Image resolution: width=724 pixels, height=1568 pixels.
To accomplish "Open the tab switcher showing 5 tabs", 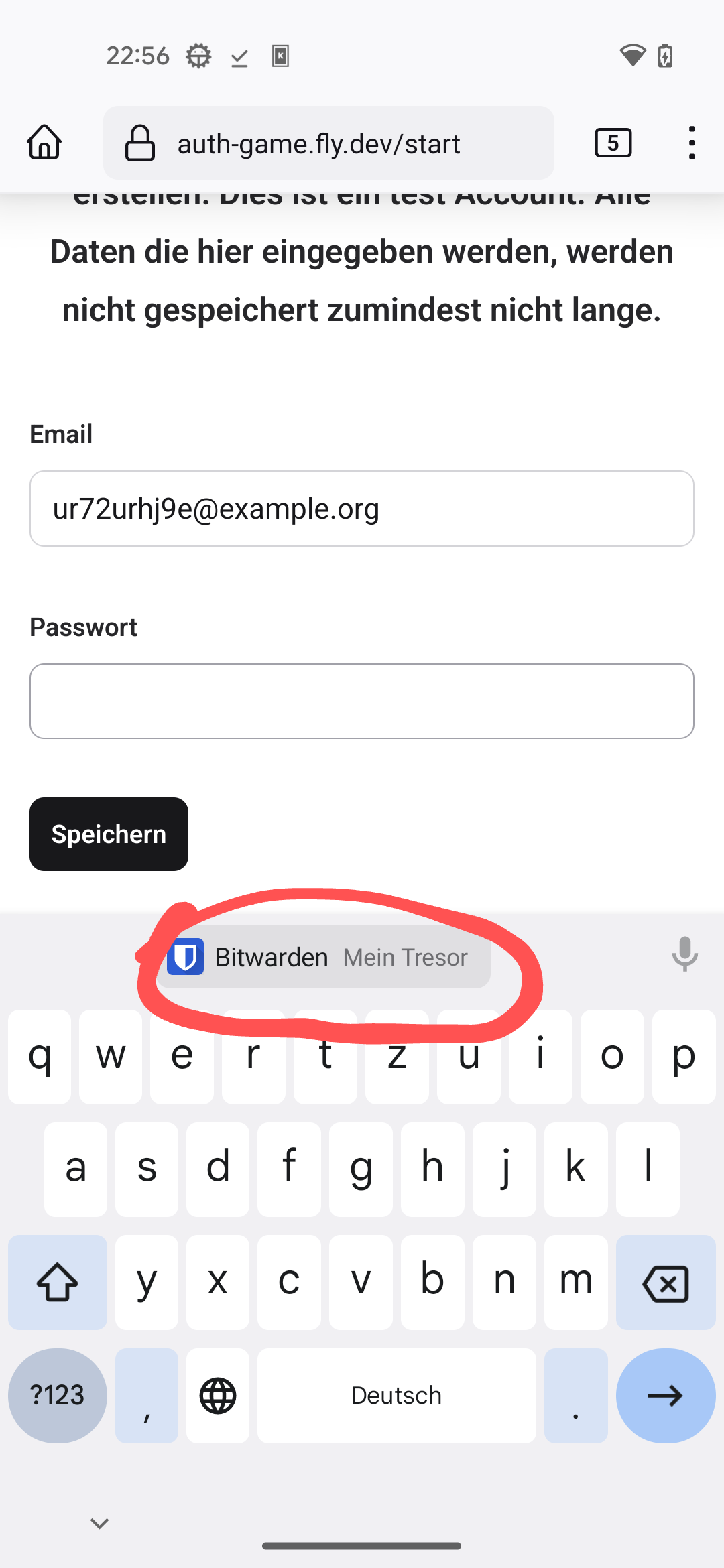I will [x=613, y=143].
